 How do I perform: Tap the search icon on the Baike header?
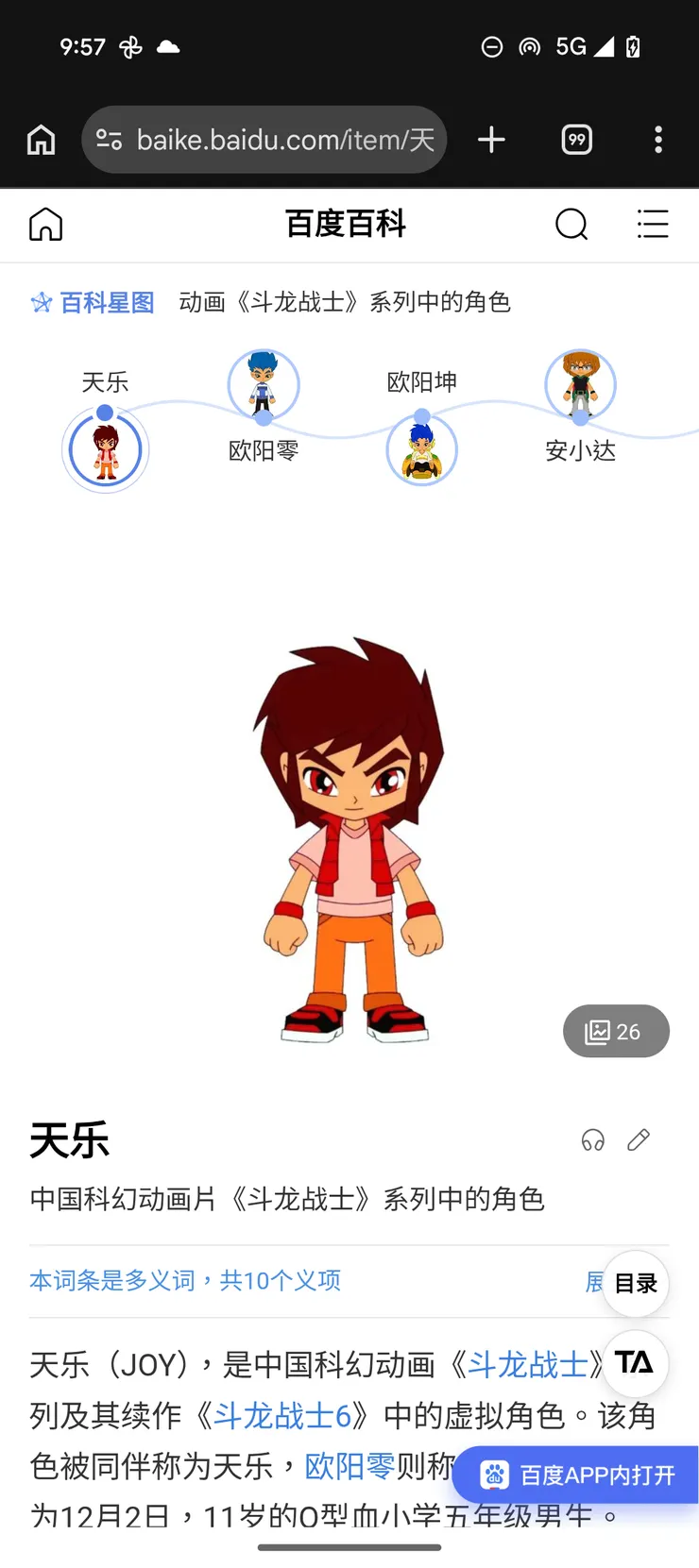pos(571,225)
